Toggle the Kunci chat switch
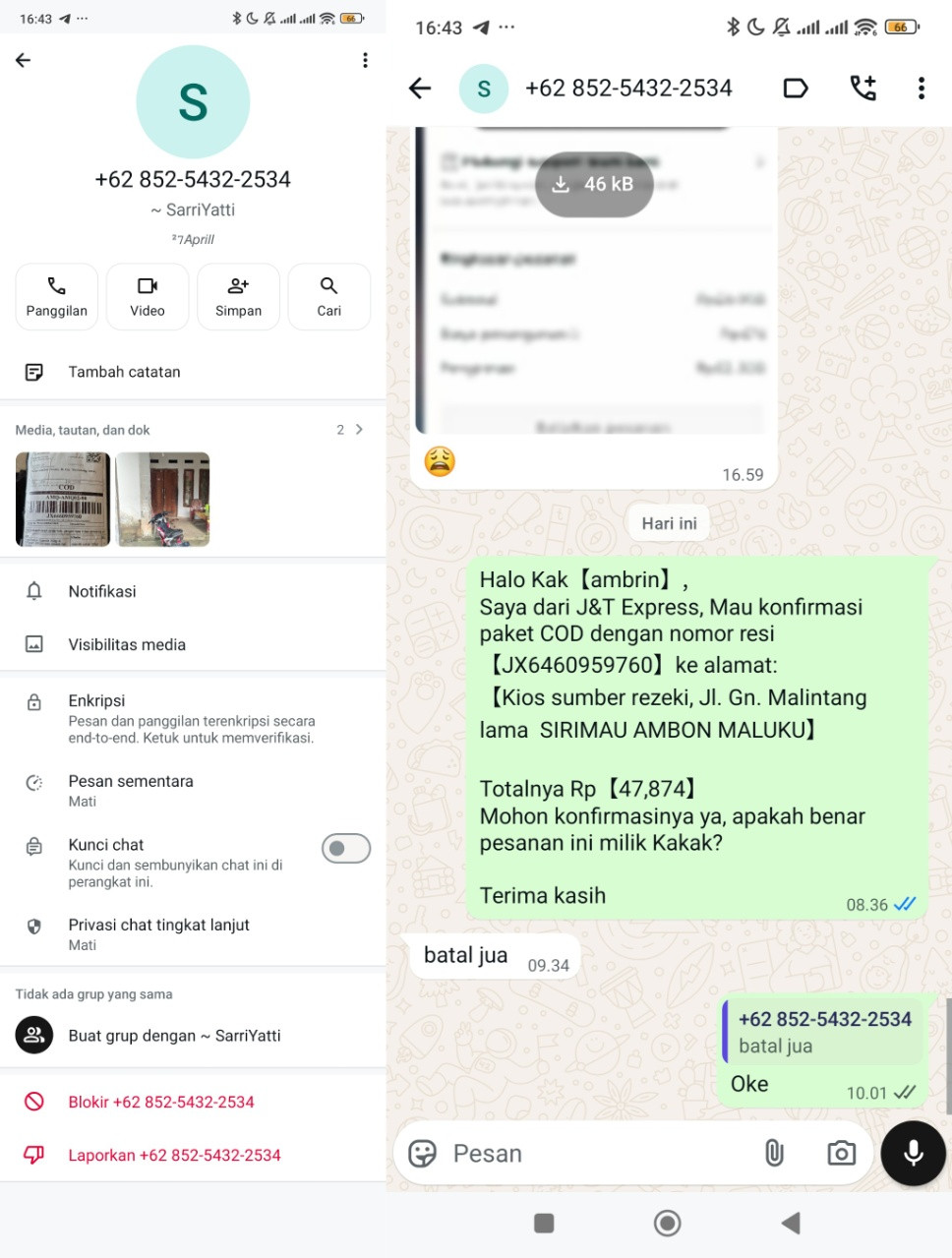This screenshot has height=1258, width=952. pyautogui.click(x=346, y=848)
